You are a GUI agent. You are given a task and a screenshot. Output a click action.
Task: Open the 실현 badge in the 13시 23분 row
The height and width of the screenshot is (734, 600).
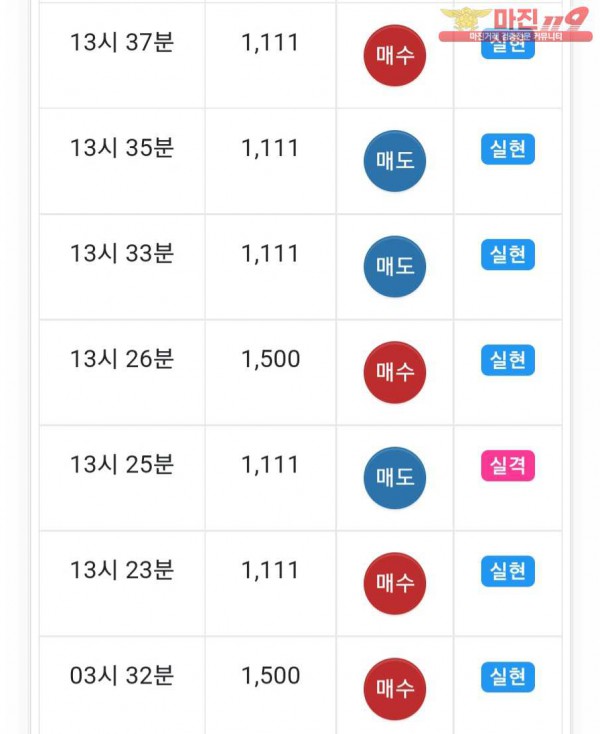[508, 572]
